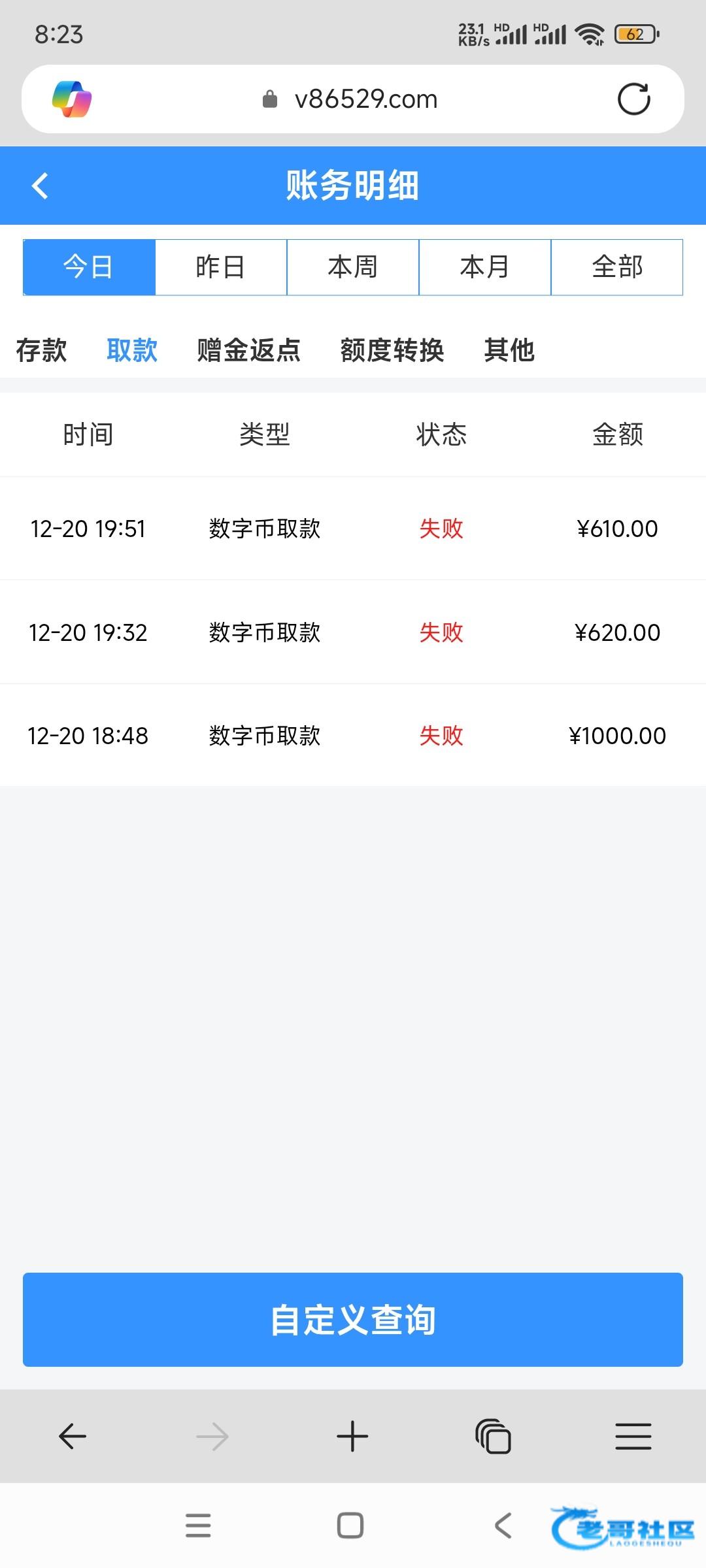Open the Copilot icon in the address bar
The width and height of the screenshot is (706, 1568).
(x=72, y=99)
